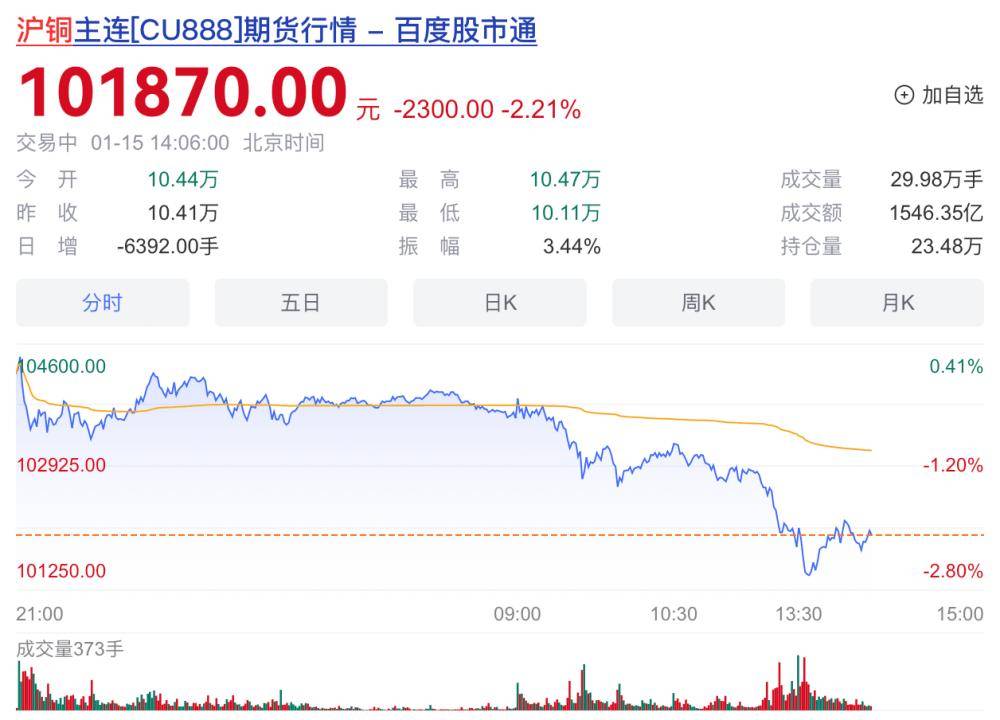Show the 日K candlestick chart
The image size is (1000, 720).
[x=500, y=303]
